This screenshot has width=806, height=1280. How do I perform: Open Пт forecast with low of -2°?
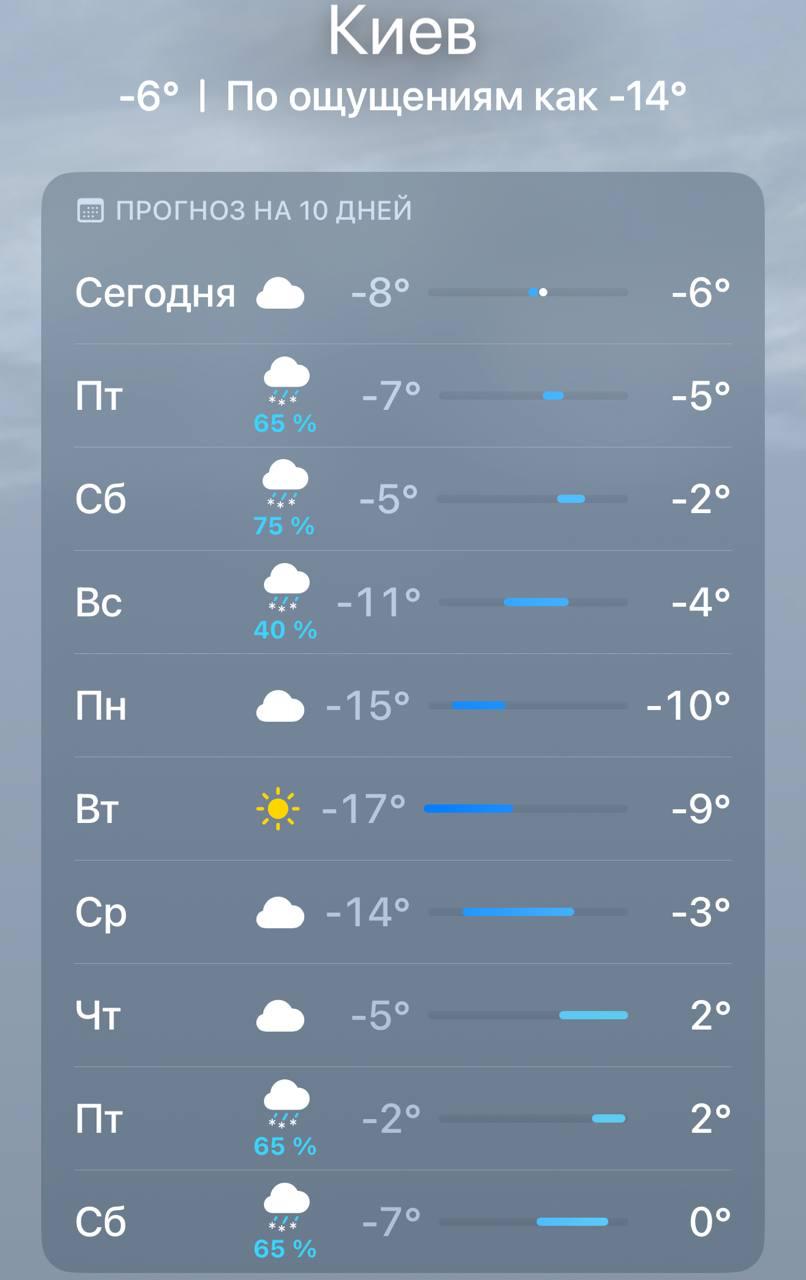pyautogui.click(x=402, y=1119)
